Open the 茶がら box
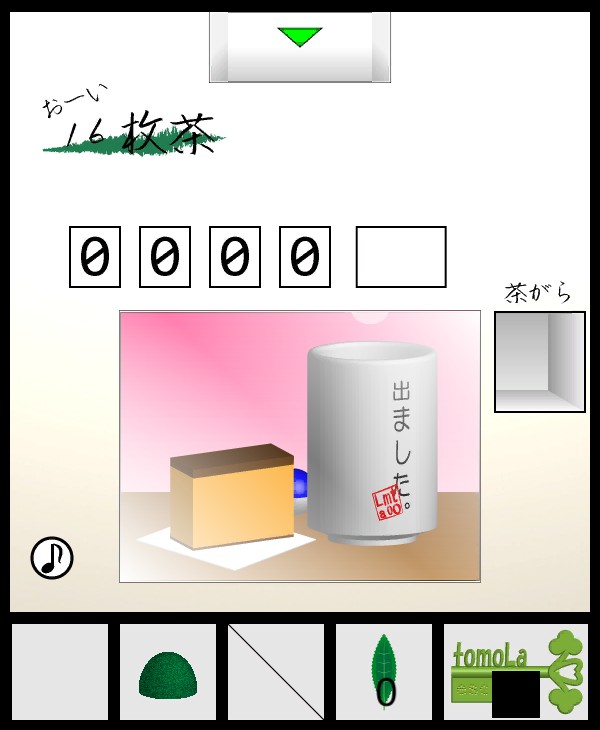 point(540,362)
